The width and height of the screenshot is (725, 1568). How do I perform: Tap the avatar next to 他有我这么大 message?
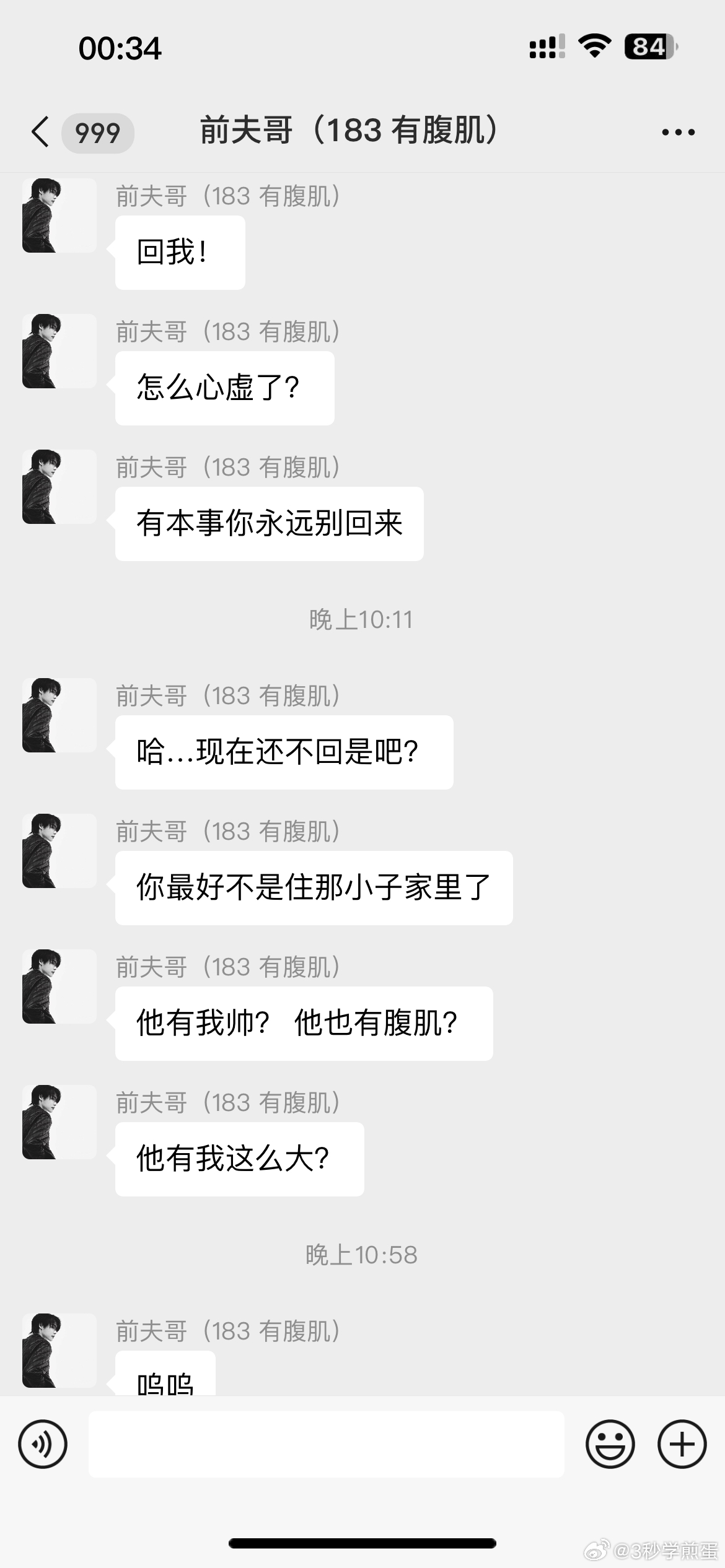point(58,1121)
